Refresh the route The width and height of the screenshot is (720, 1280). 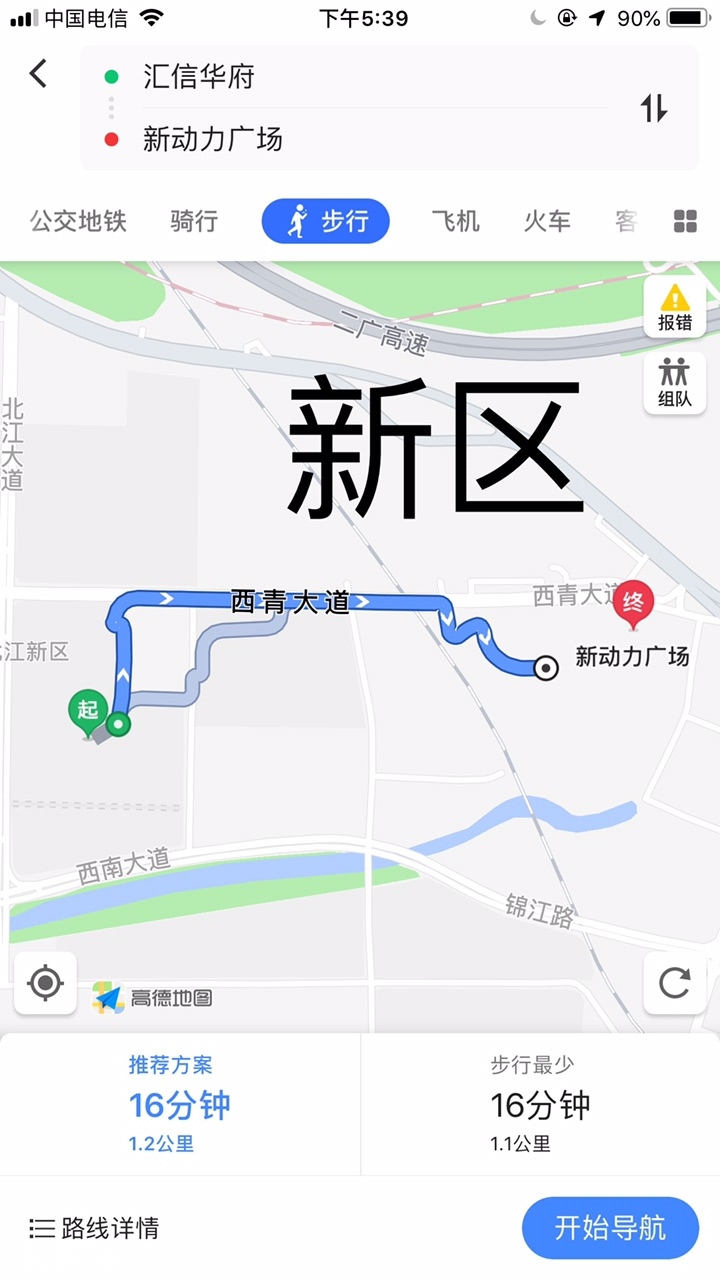click(675, 983)
